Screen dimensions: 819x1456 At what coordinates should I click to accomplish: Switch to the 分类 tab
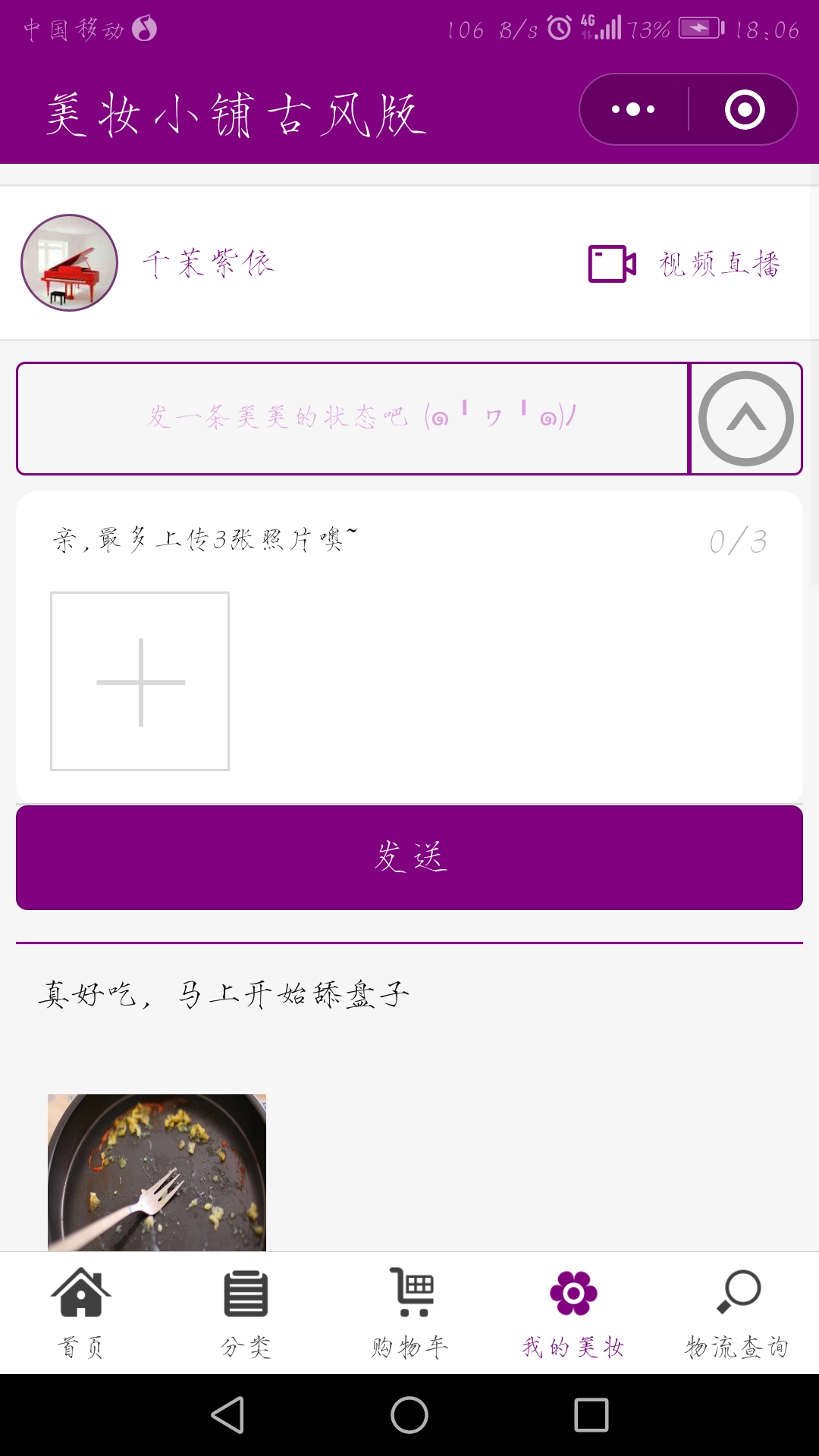pos(246,1313)
